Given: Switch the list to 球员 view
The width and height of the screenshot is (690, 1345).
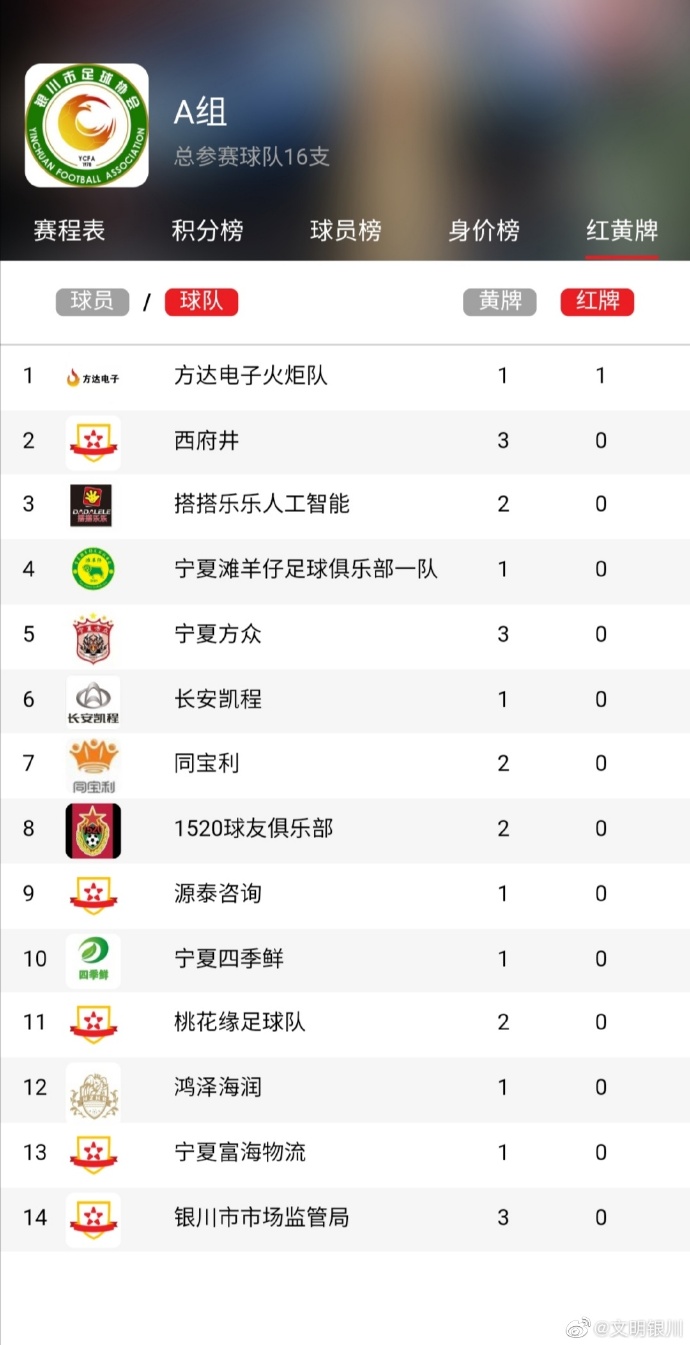Looking at the screenshot, I should point(92,301).
